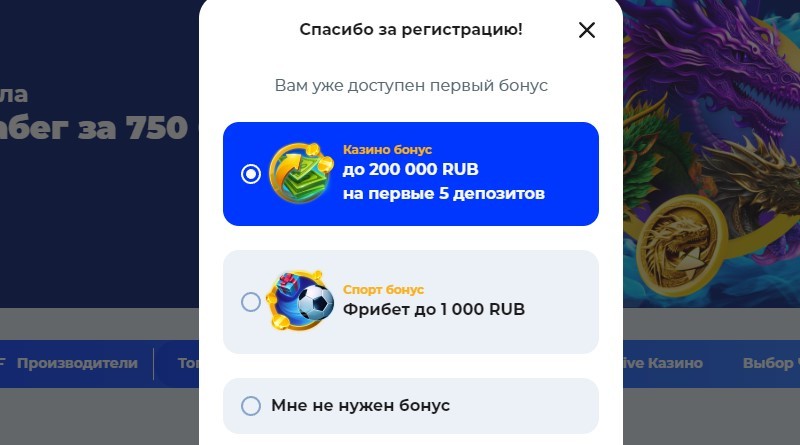The width and height of the screenshot is (800, 445).
Task: Select the "Мне не нужен бонус" option
Action: tap(251, 406)
